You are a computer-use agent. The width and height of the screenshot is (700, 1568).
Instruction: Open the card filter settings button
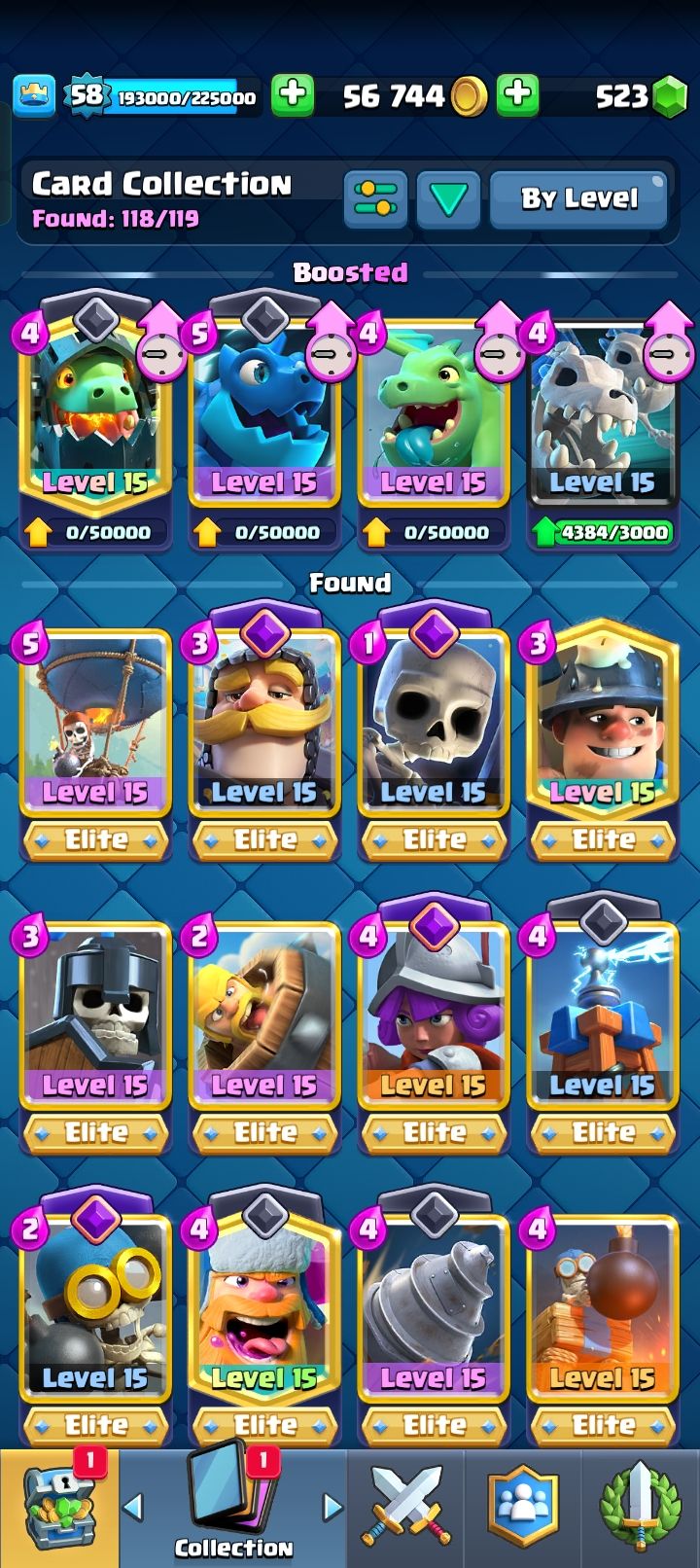[375, 198]
